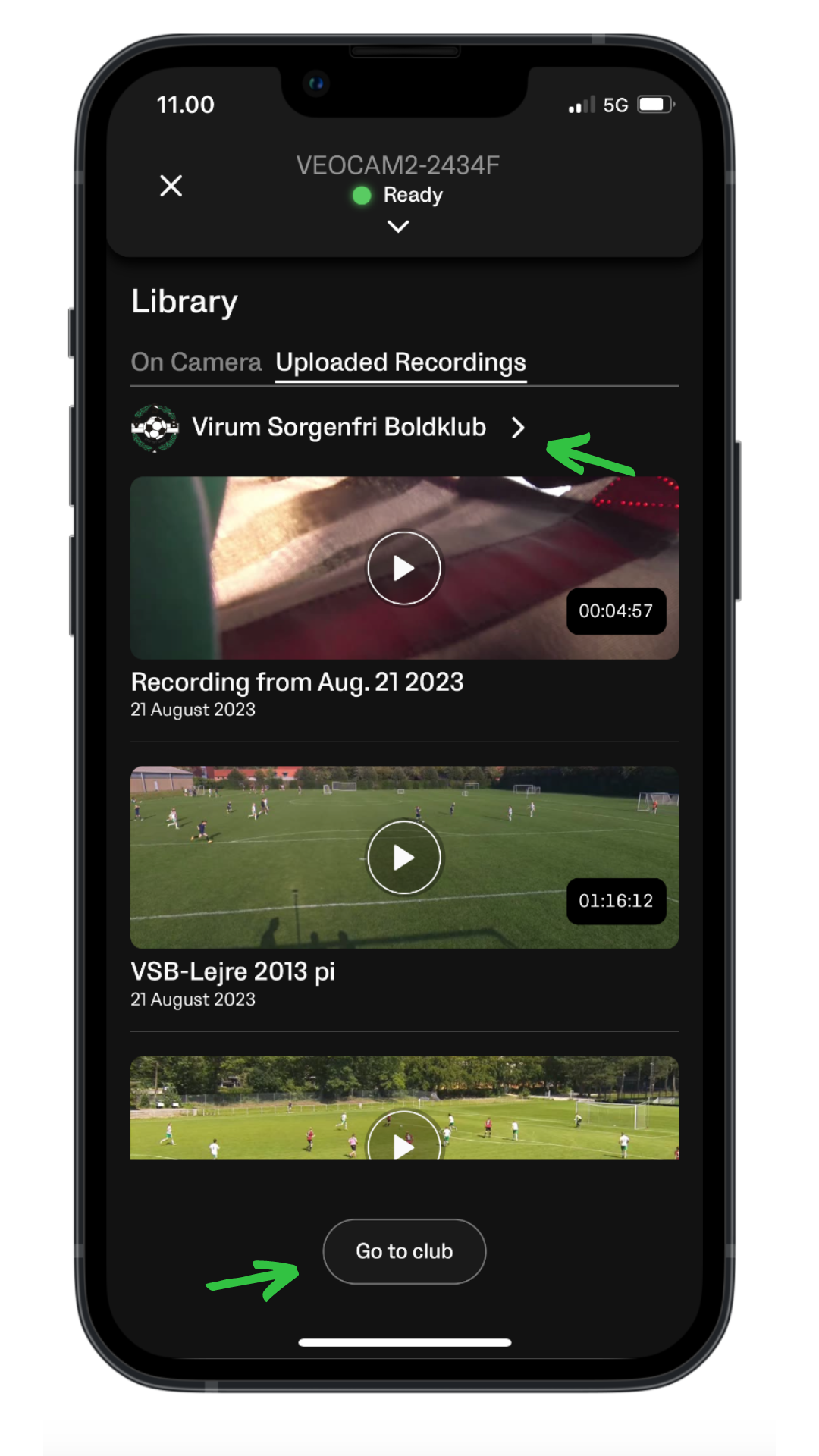Play the Recording from Aug. 21 2023 video
Image resolution: width=819 pixels, height=1456 pixels.
(x=404, y=568)
